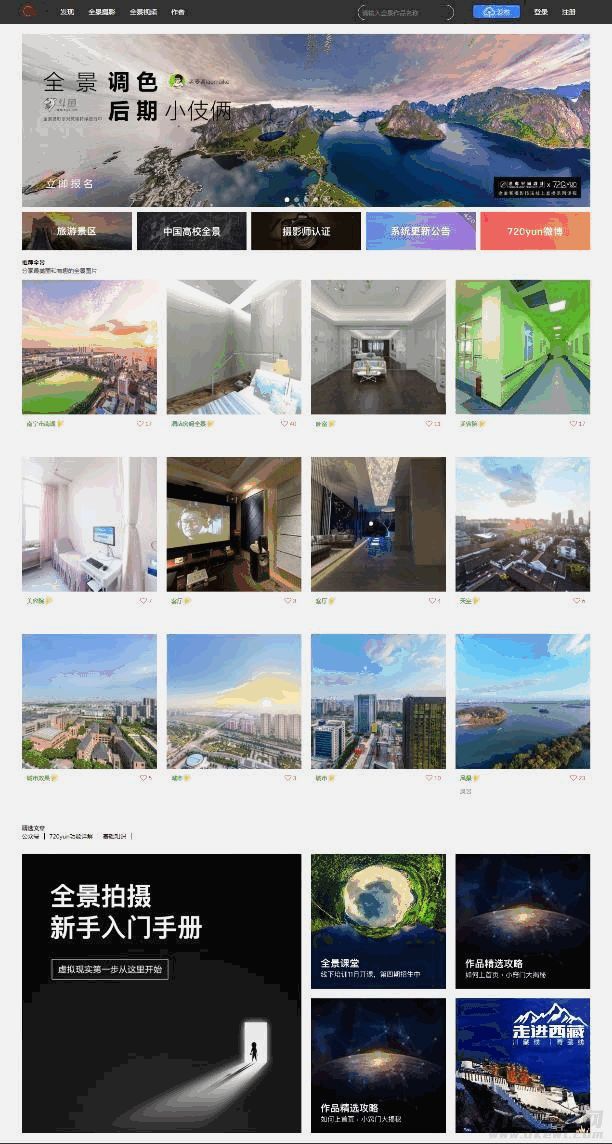The width and height of the screenshot is (612, 1144).
Task: Open the 全景课堂 article card
Action: point(378,921)
